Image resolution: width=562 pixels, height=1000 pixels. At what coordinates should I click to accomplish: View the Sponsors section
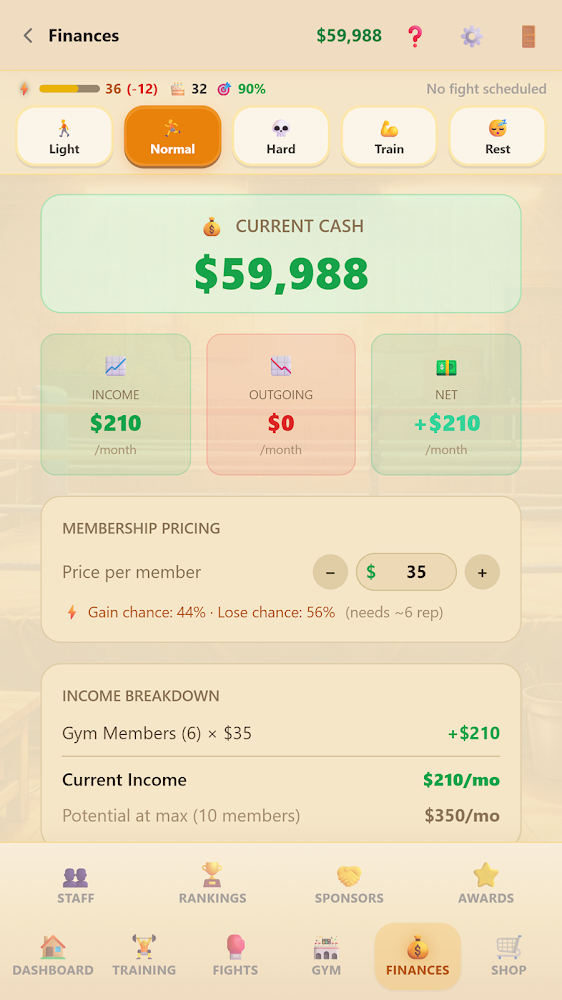coord(349,883)
